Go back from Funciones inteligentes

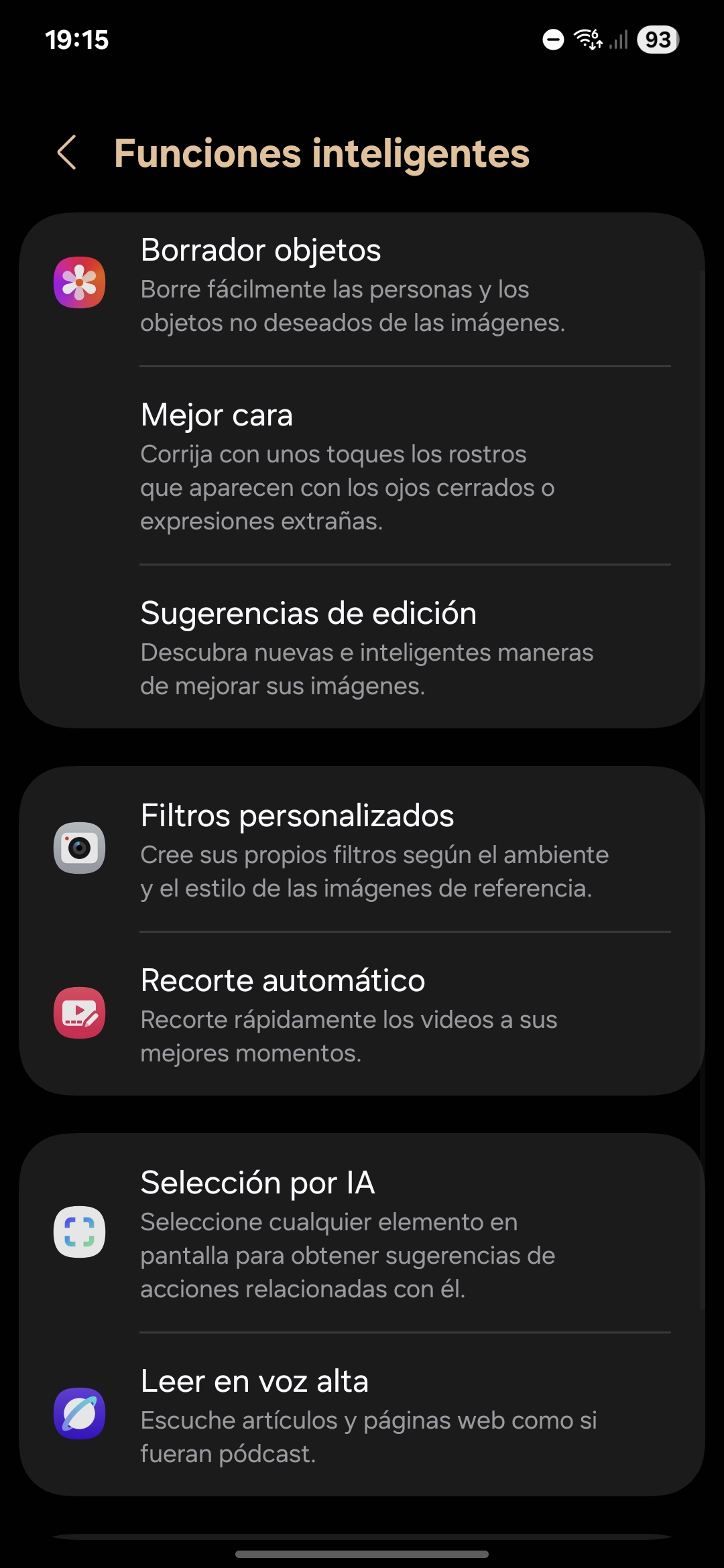[x=67, y=153]
